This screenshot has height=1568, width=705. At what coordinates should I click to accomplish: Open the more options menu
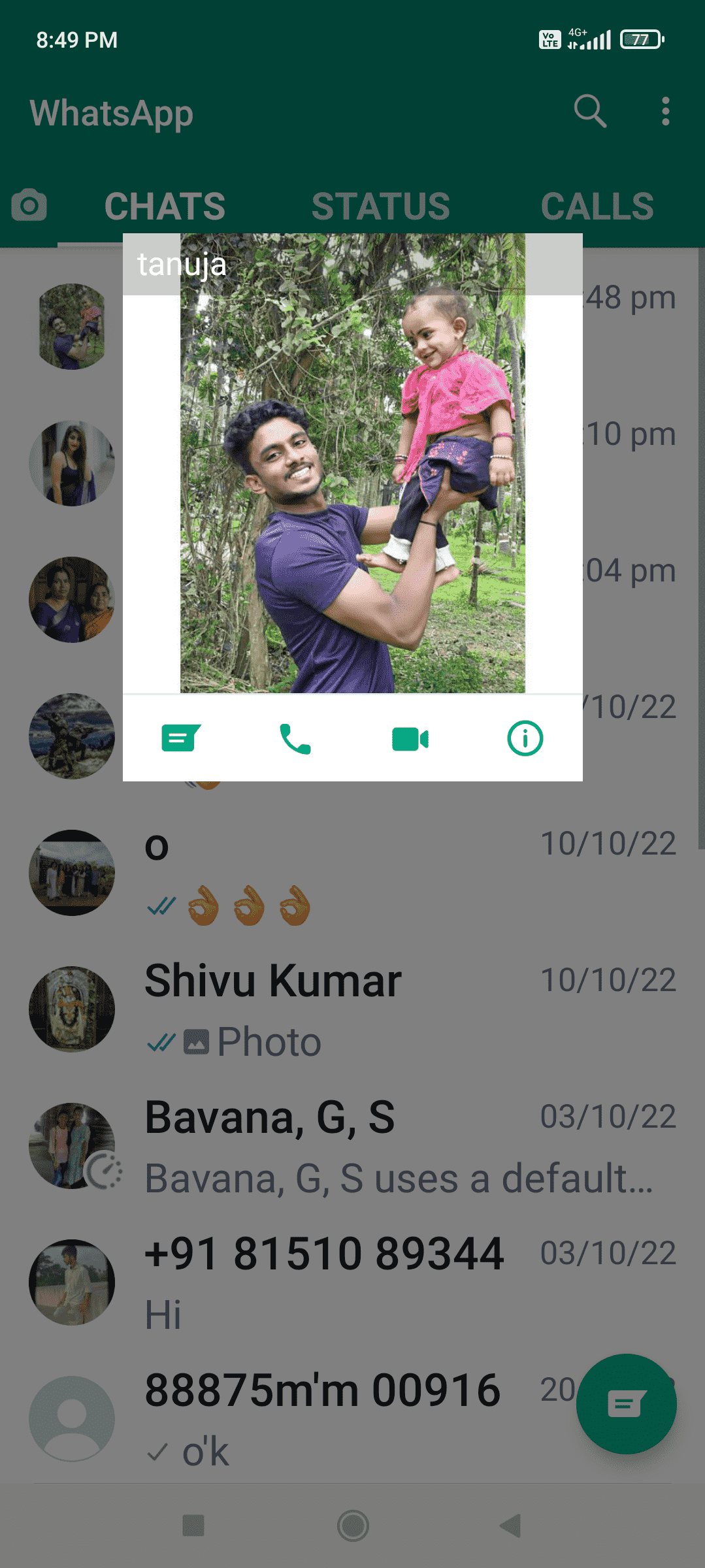click(x=665, y=111)
